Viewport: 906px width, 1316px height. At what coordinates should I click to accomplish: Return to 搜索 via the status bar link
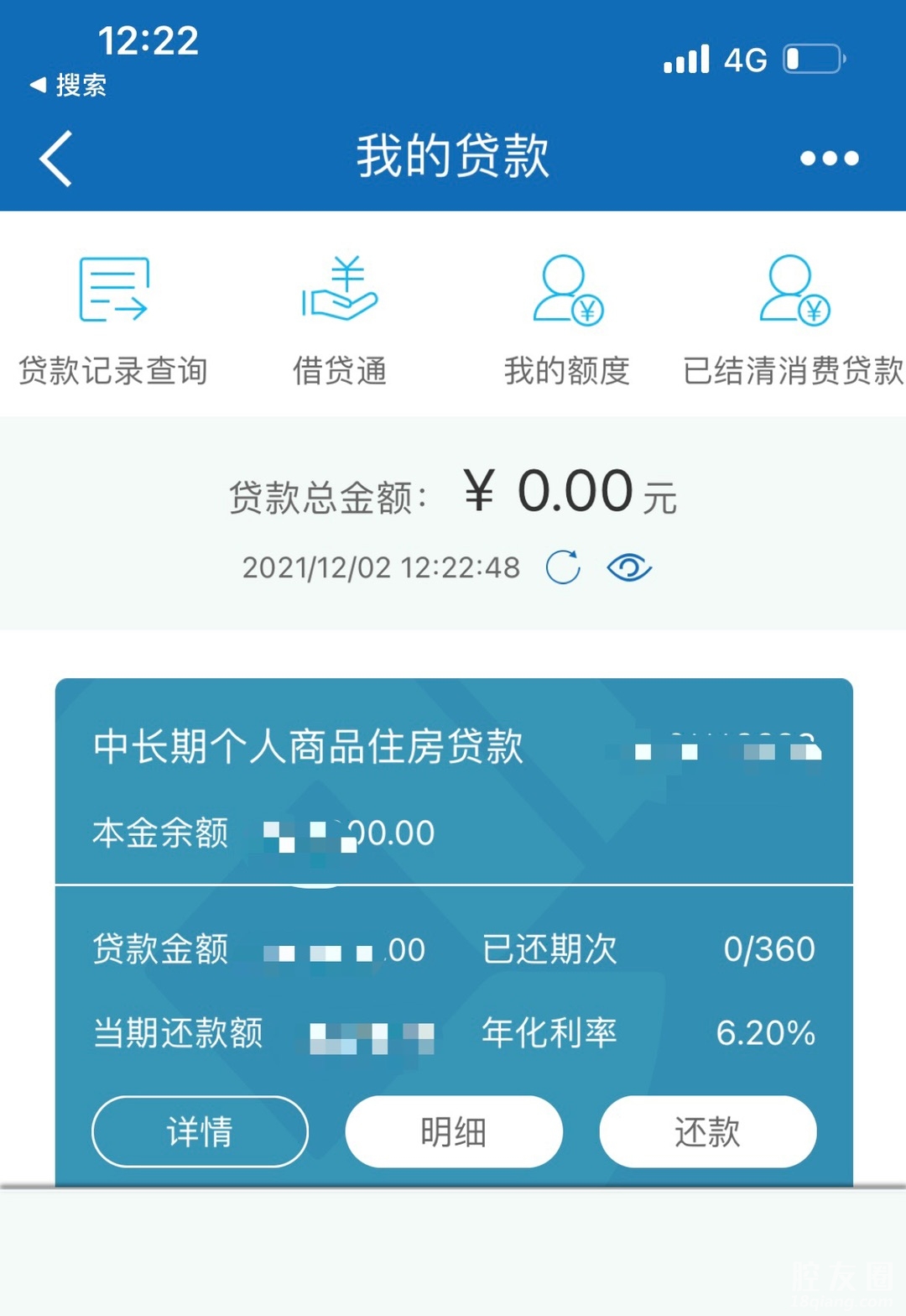pyautogui.click(x=69, y=85)
